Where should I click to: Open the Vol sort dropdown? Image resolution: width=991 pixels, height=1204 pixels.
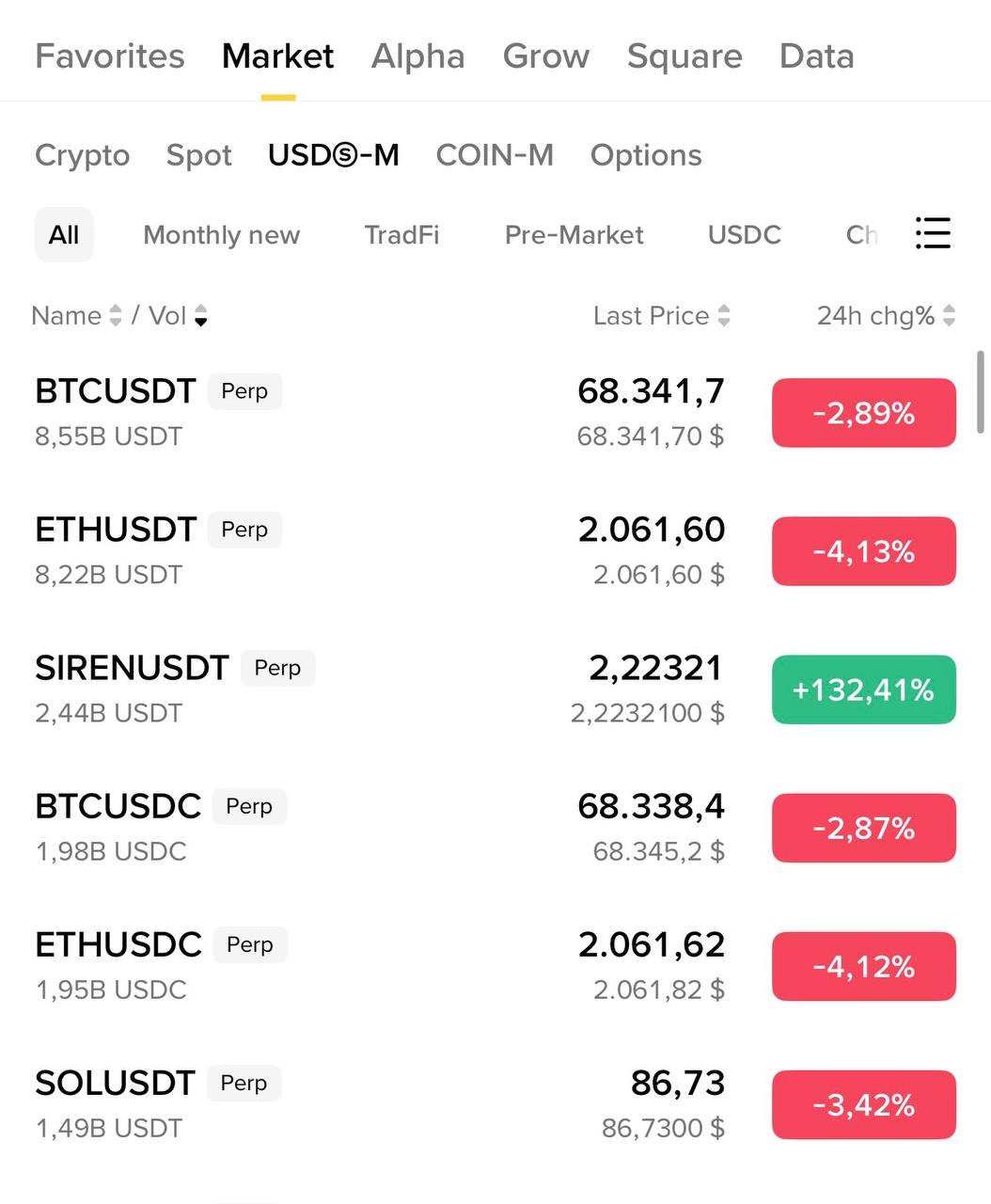(201, 316)
